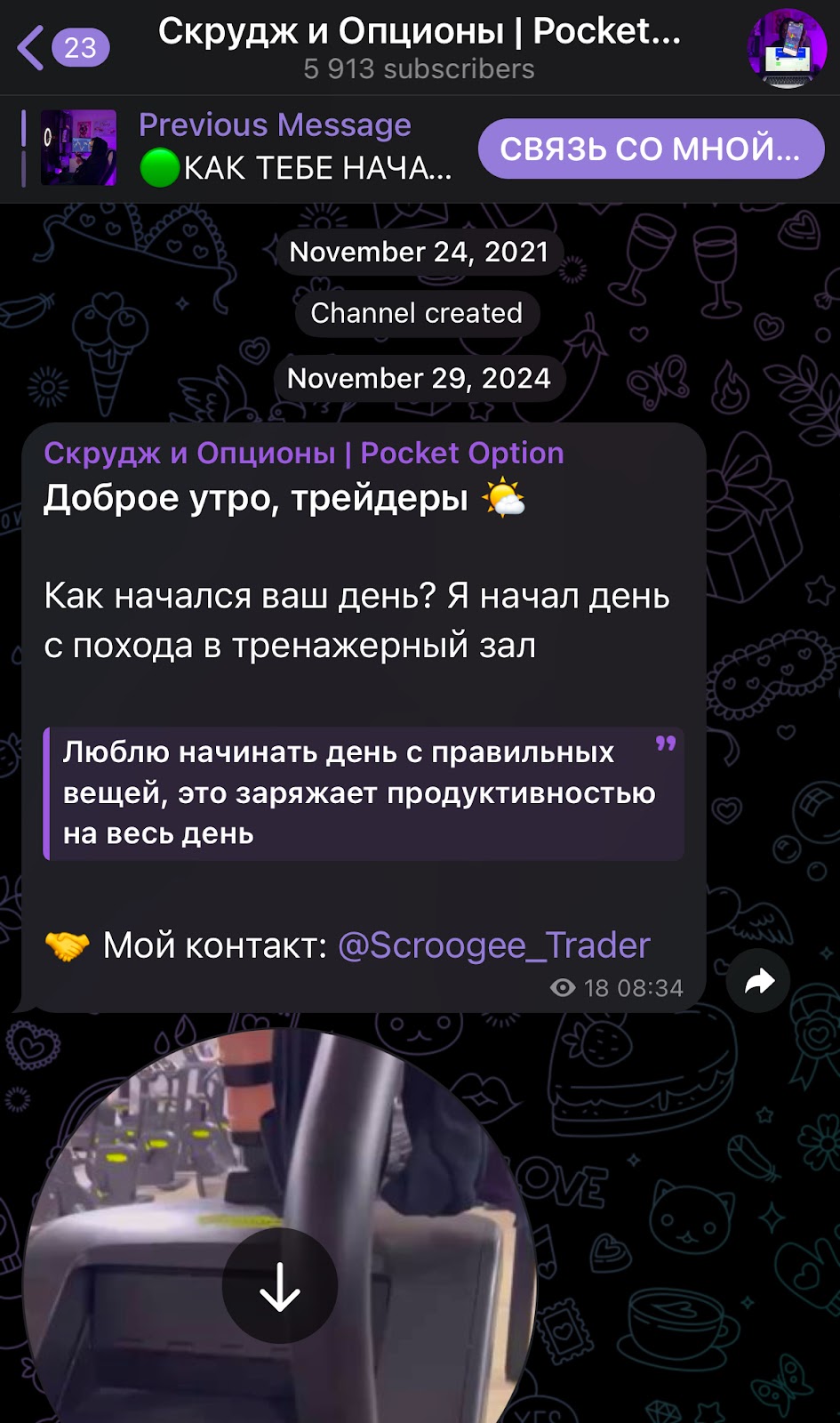Open the @Scroogee_Trader contact link
This screenshot has width=840, height=1423.
pos(494,945)
